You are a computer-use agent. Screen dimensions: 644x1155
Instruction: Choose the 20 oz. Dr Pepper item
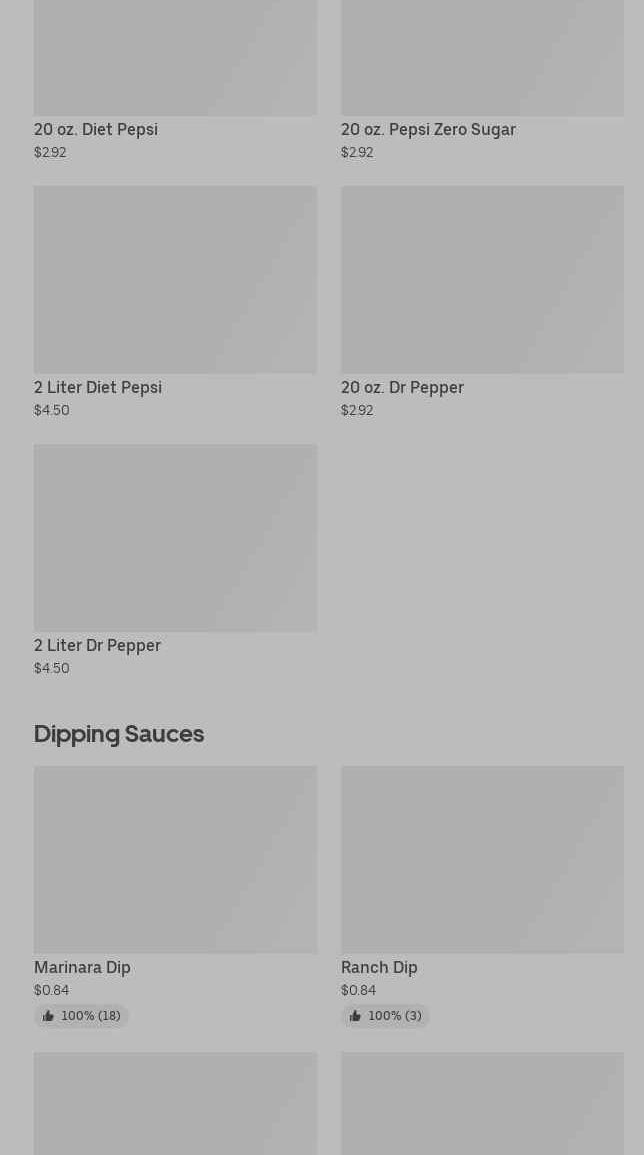pos(482,303)
